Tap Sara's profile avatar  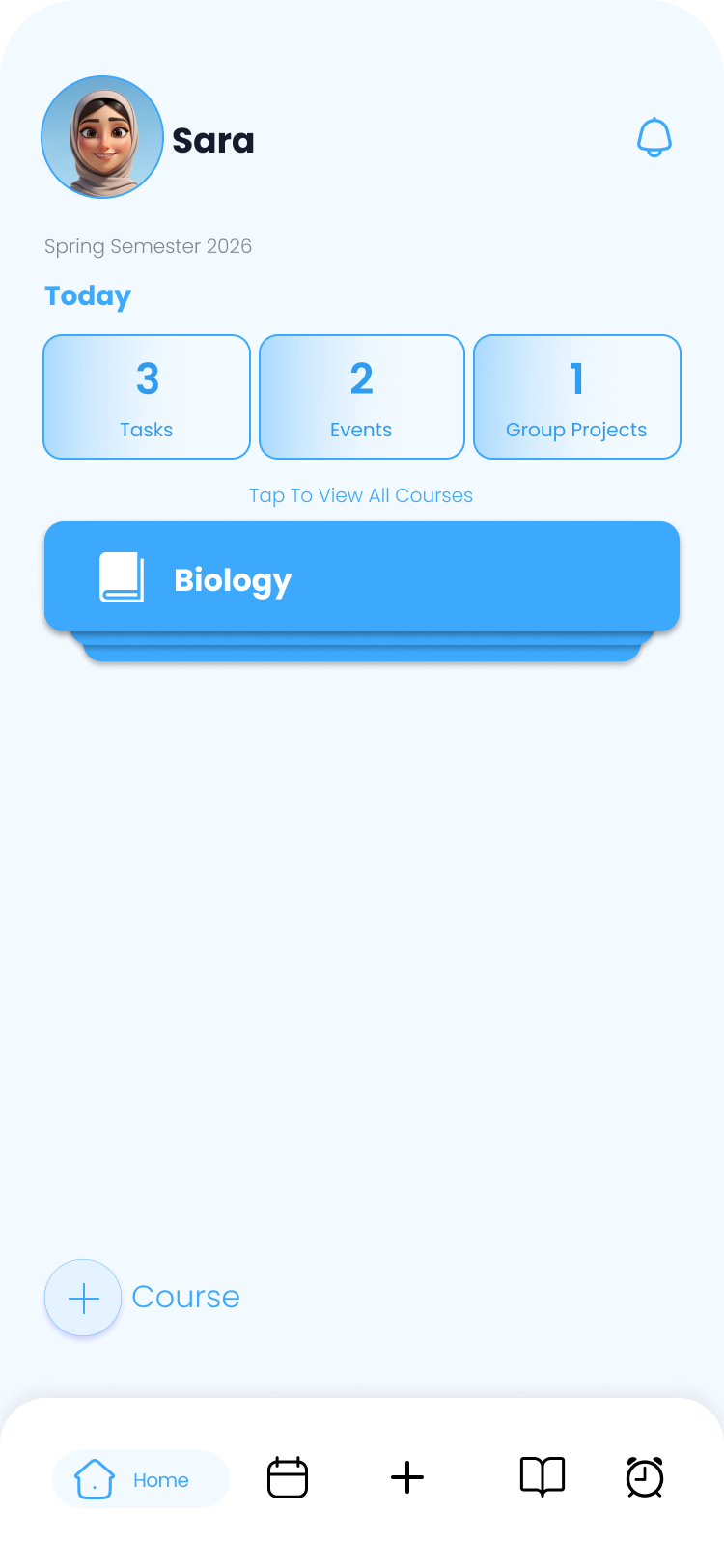(101, 136)
